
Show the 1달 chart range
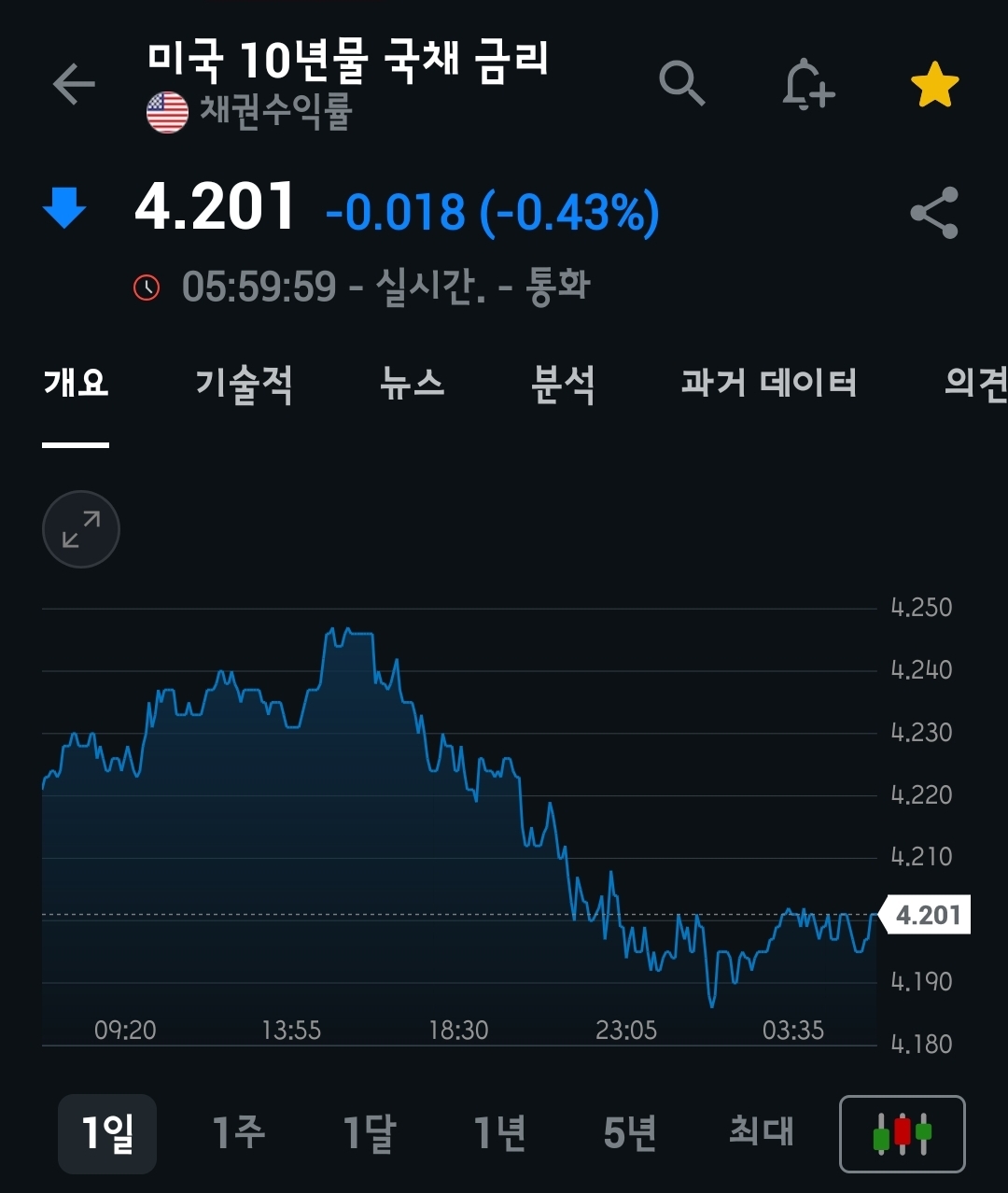(369, 1133)
